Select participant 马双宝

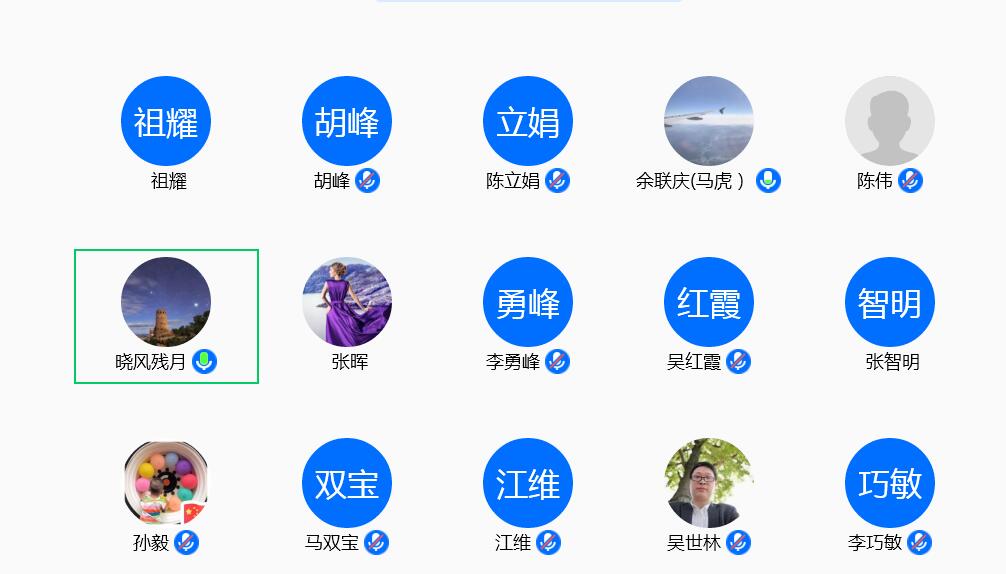point(347,483)
